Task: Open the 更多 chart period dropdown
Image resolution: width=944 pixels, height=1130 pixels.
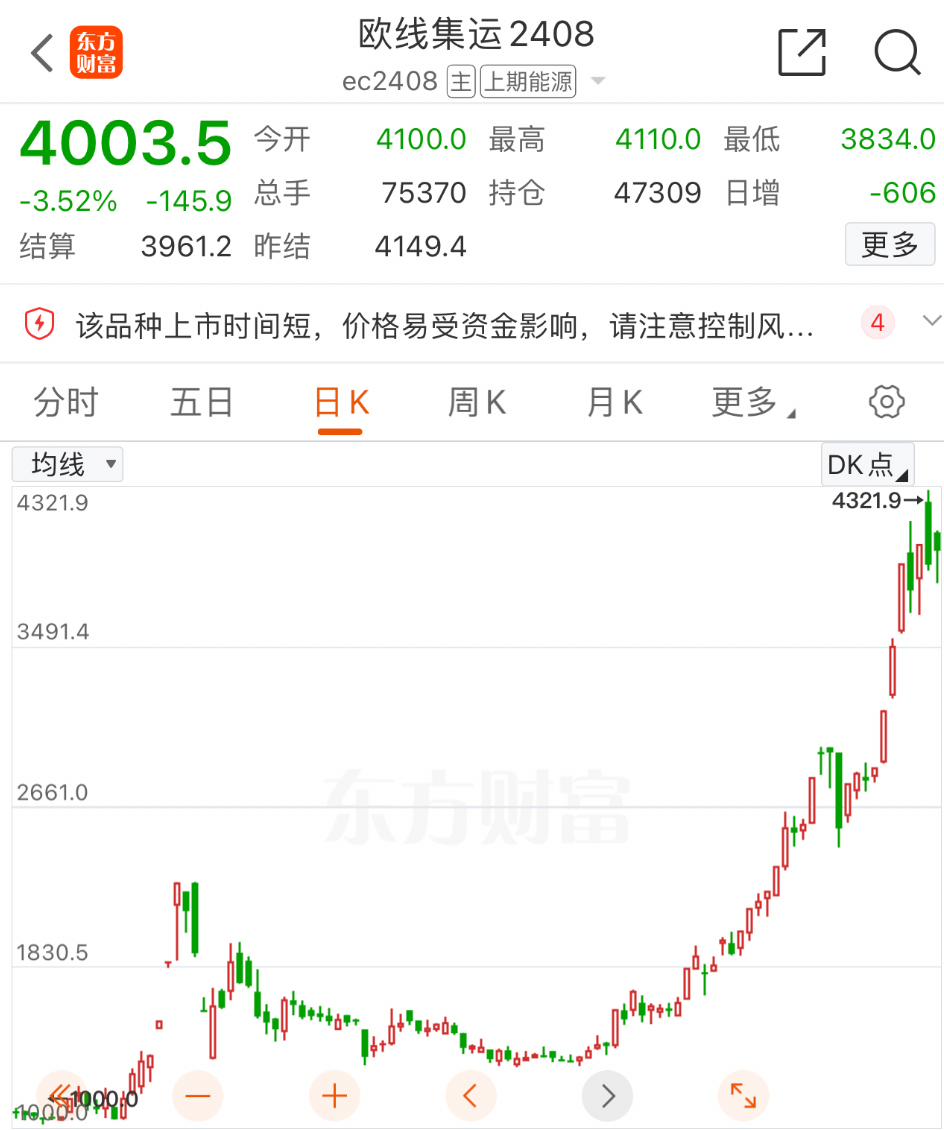Action: 752,403
